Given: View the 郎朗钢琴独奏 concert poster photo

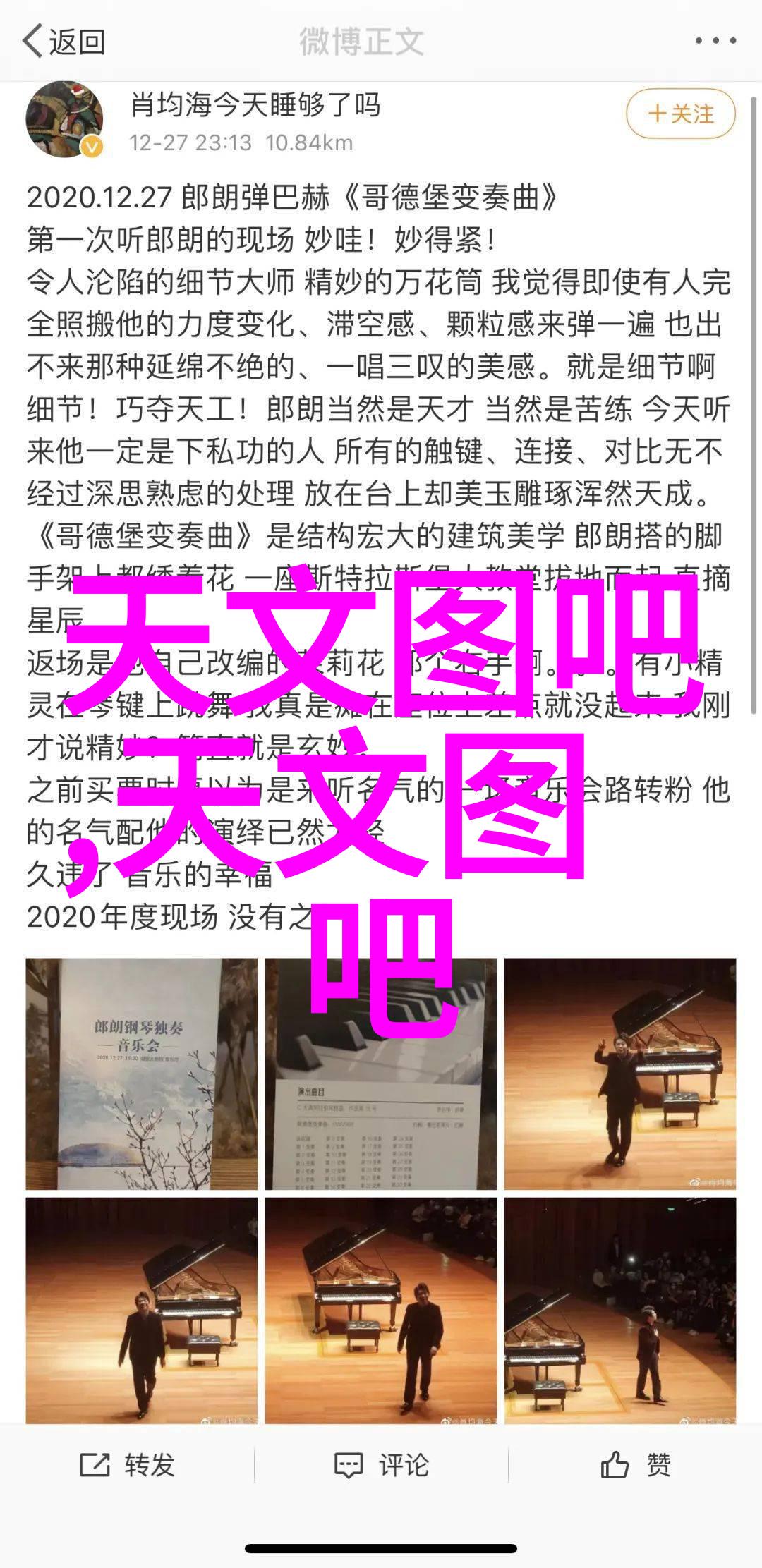Looking at the screenshot, I should pos(141,1074).
